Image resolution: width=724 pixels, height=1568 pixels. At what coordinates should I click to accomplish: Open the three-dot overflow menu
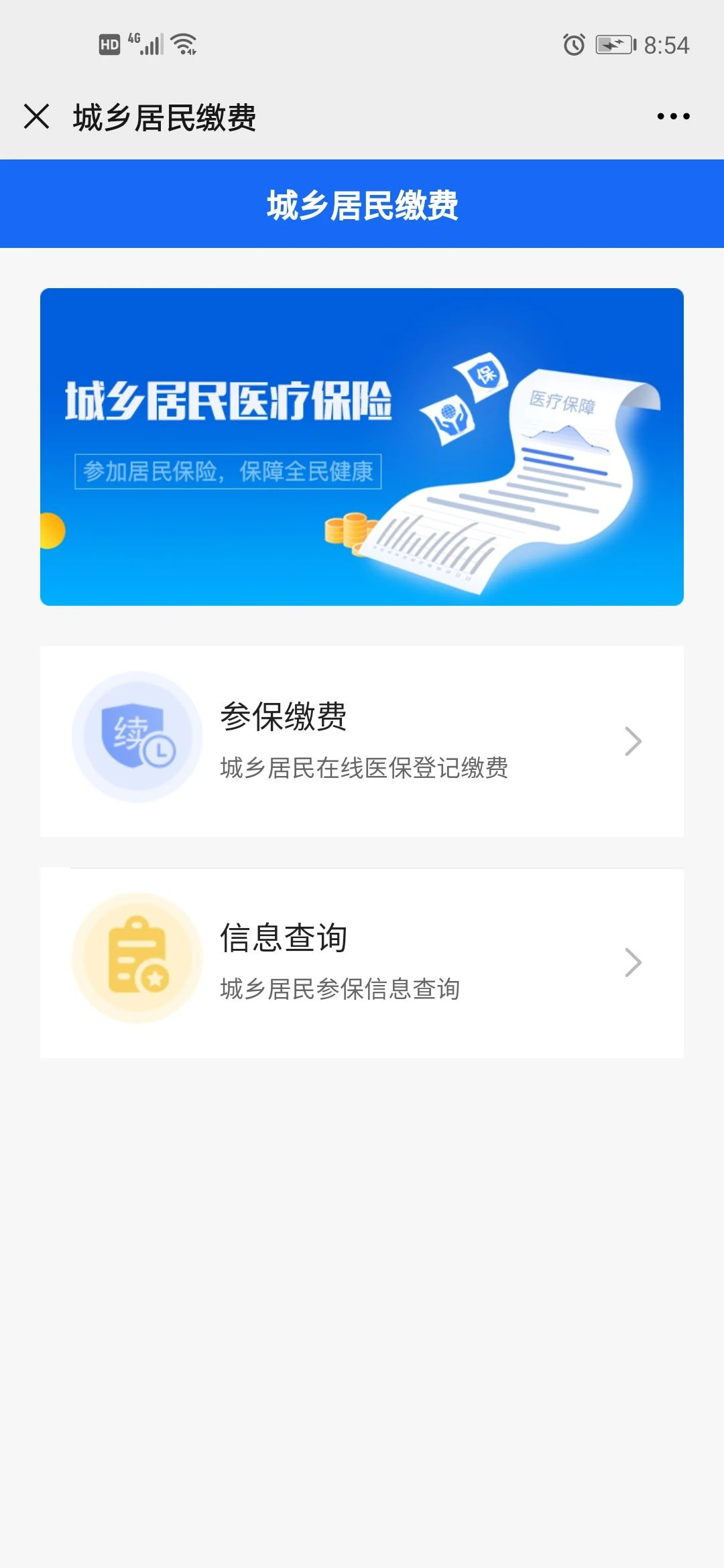click(673, 117)
